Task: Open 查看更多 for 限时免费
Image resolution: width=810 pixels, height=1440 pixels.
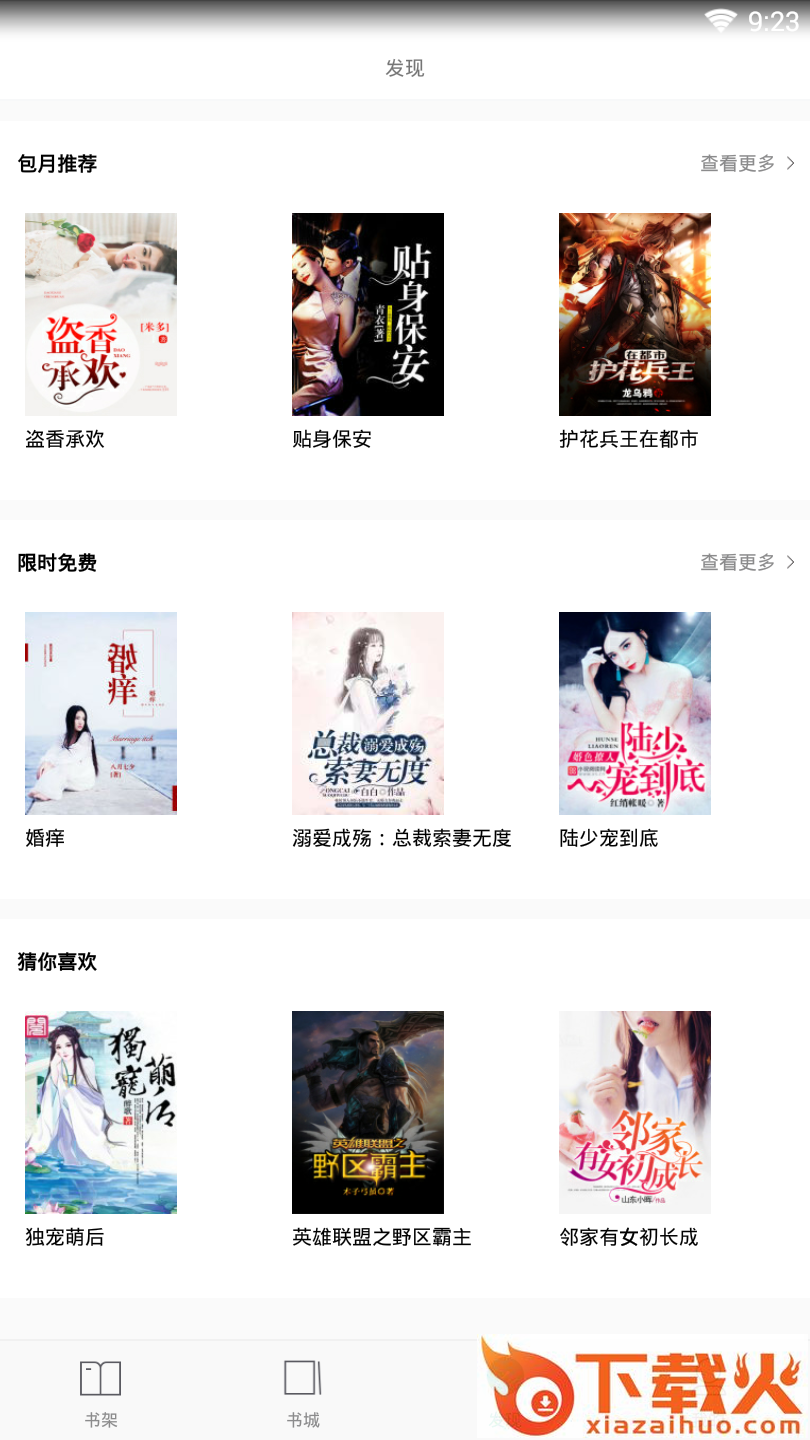Action: pos(747,562)
